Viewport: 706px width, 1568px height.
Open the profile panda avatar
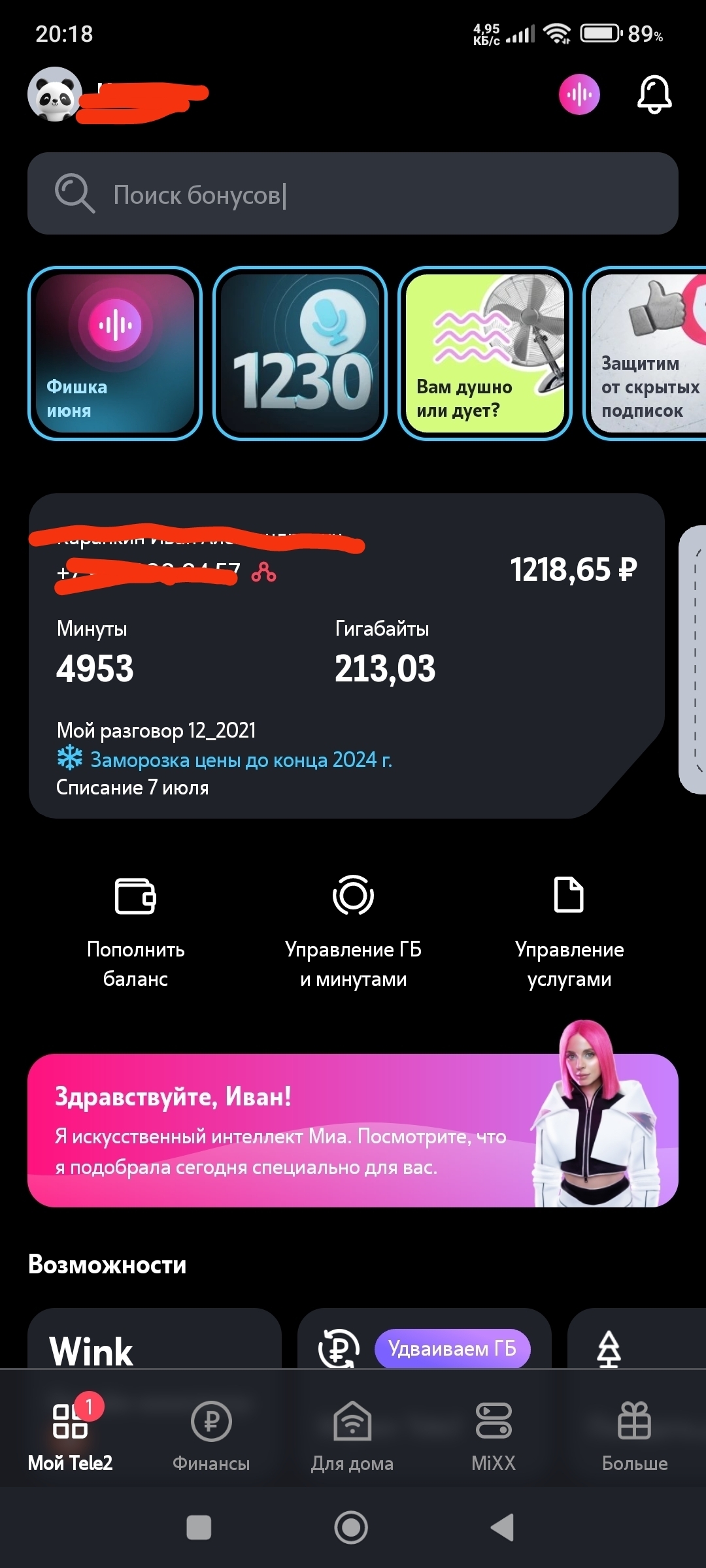click(x=55, y=94)
